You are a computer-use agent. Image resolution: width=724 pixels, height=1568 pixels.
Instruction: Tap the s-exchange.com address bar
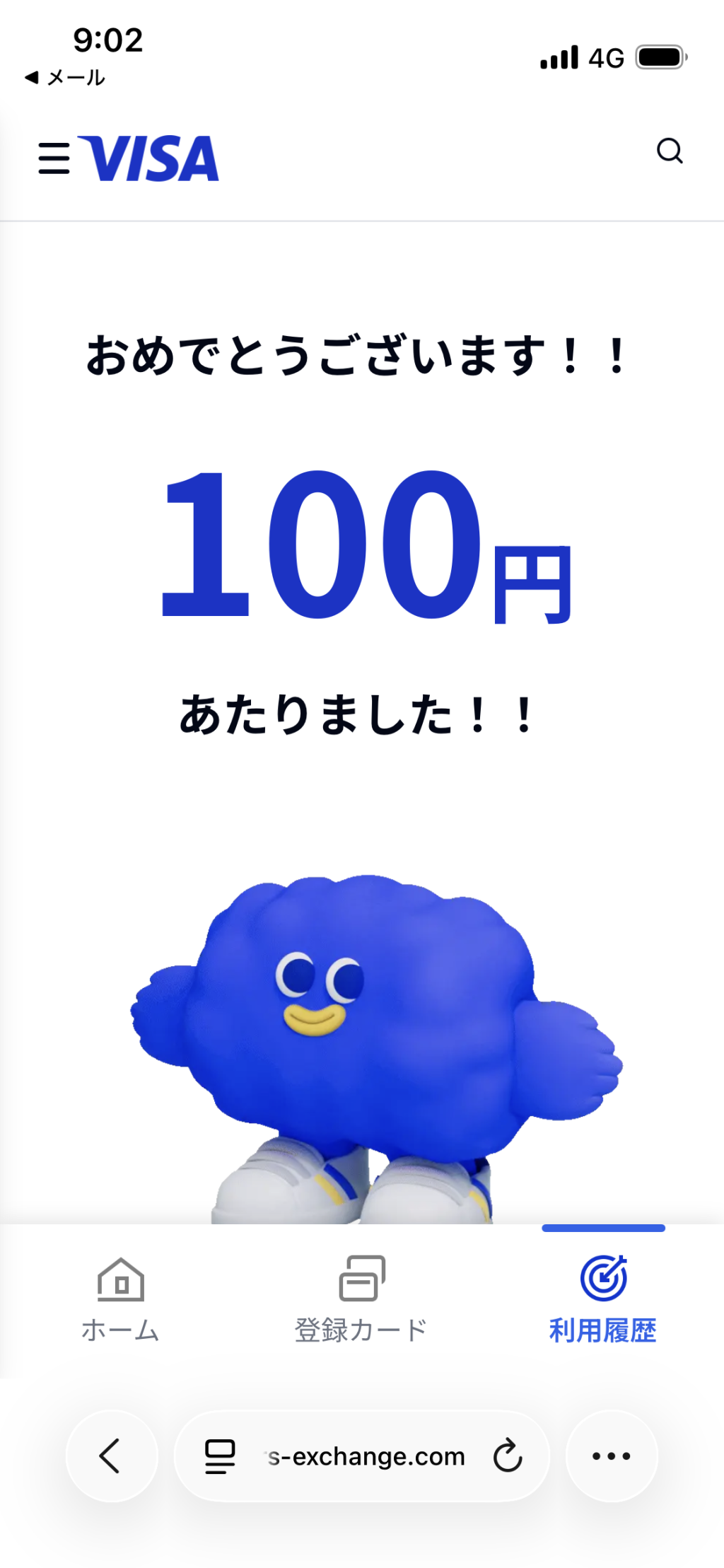(x=366, y=1457)
